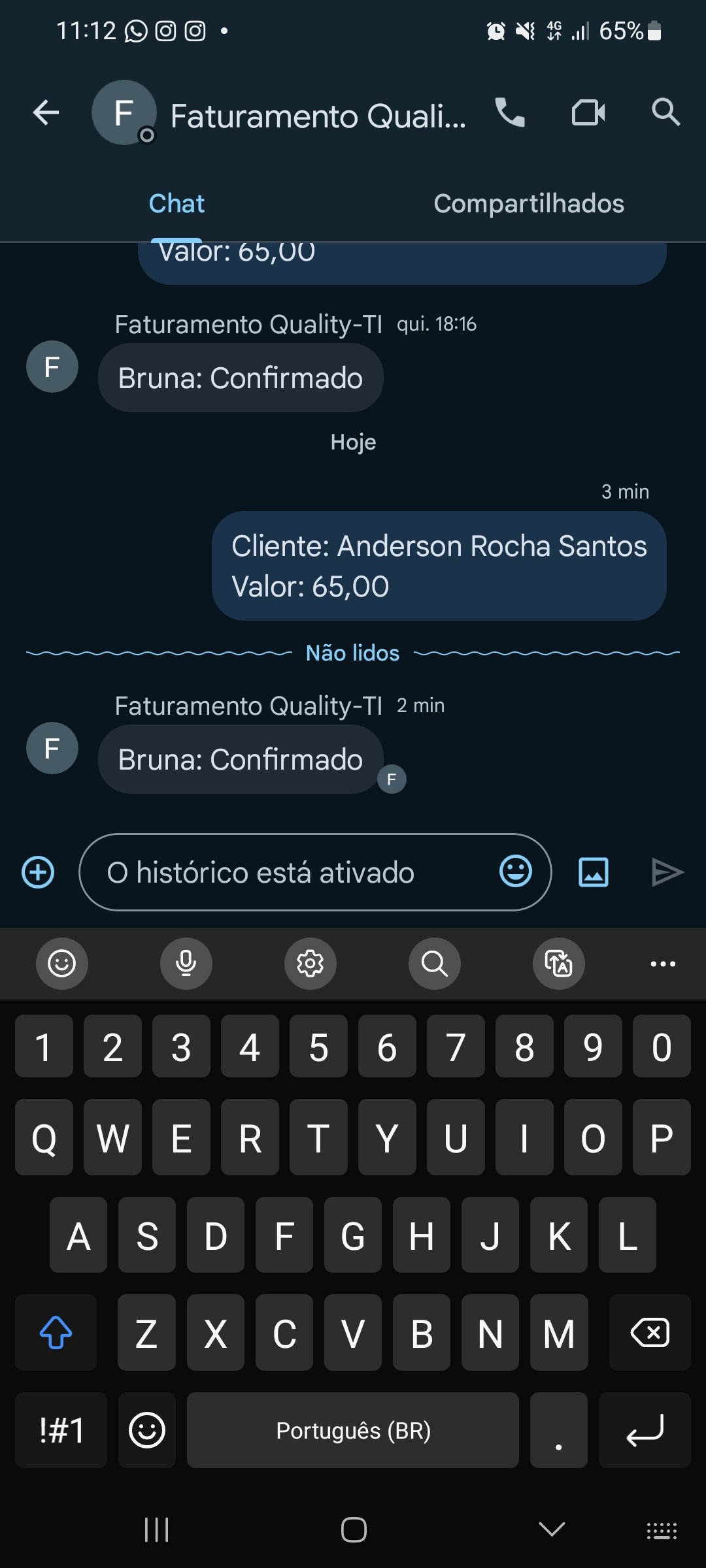
Task: Go back from the Faturamento chat
Action: (x=46, y=113)
